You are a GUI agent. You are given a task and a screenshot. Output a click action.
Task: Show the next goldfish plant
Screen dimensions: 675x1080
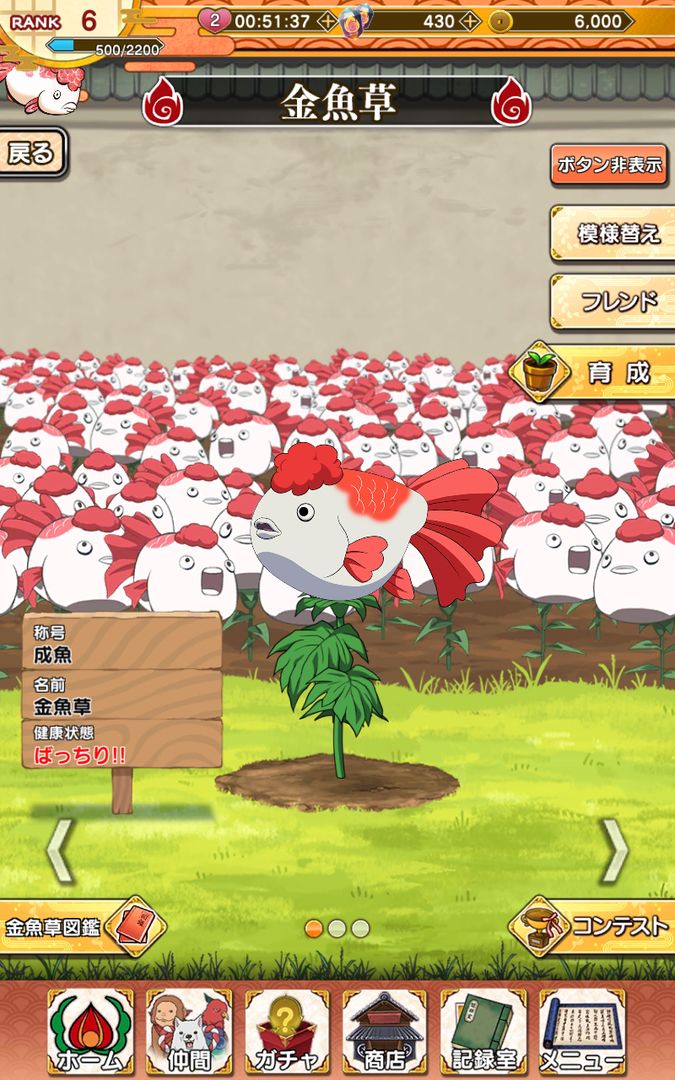click(613, 850)
